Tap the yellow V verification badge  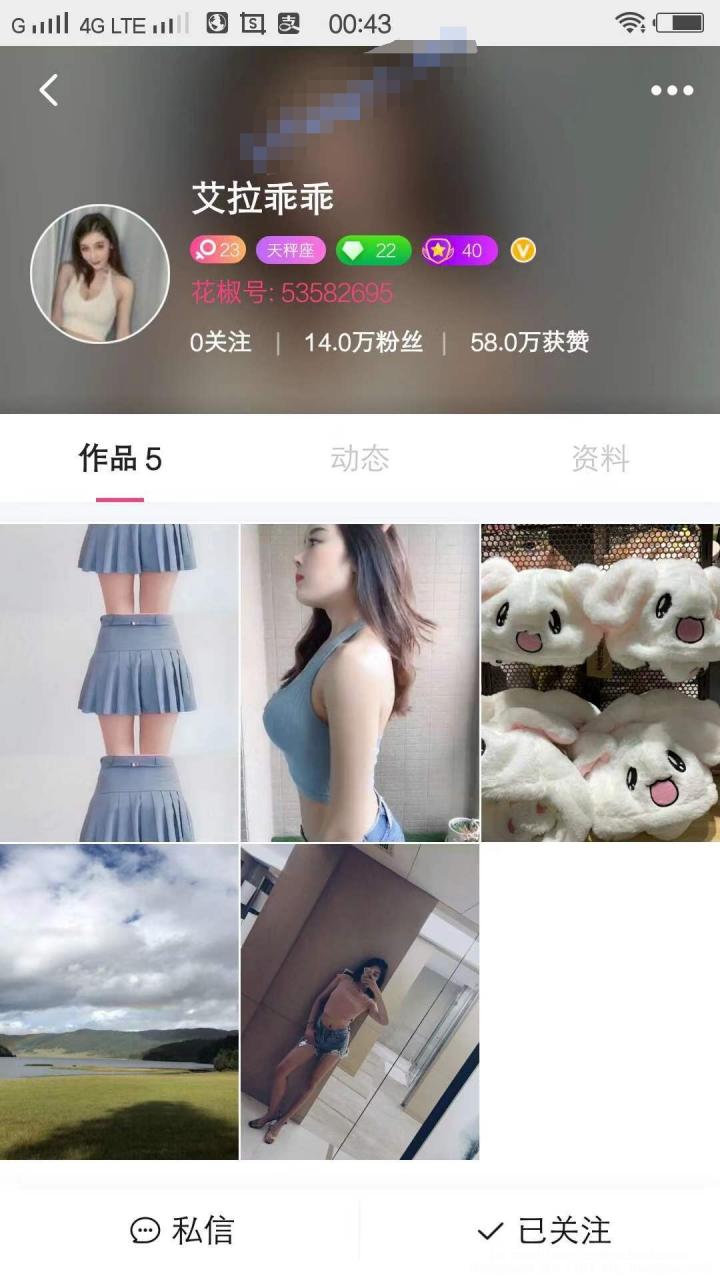522,251
